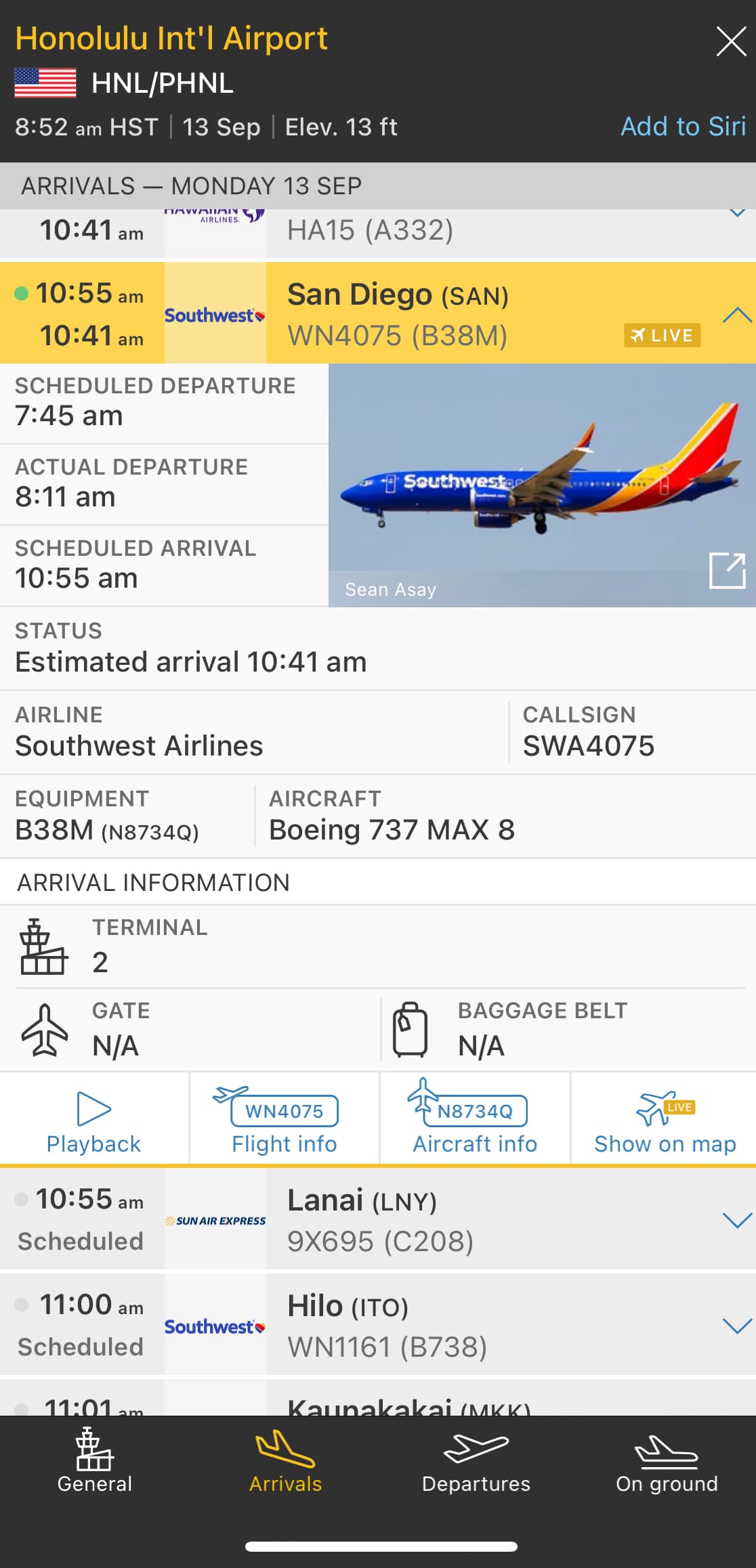The height and width of the screenshot is (1568, 756).
Task: Expand the Lanai 9X695 arrival row
Action: pyautogui.click(x=737, y=1220)
